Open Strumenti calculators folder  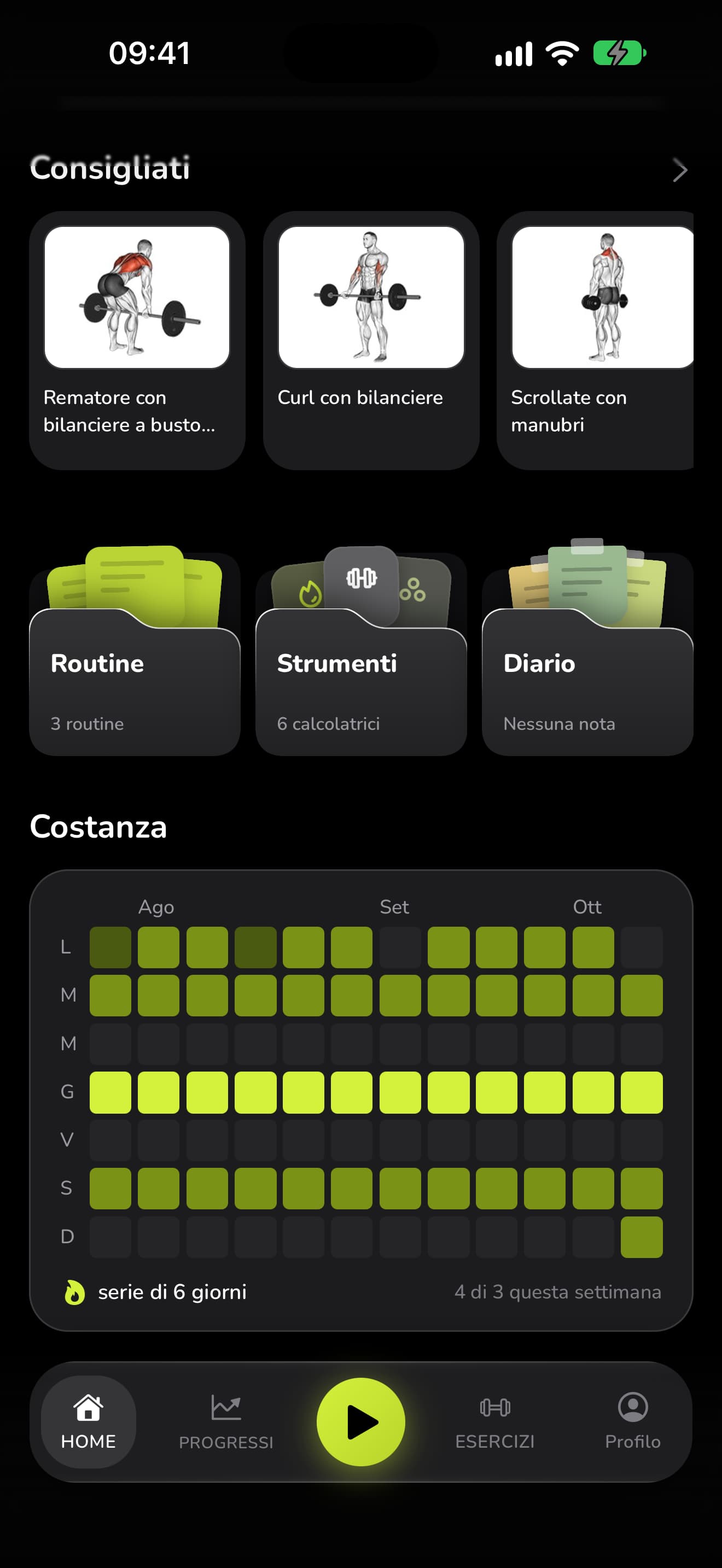point(361,651)
